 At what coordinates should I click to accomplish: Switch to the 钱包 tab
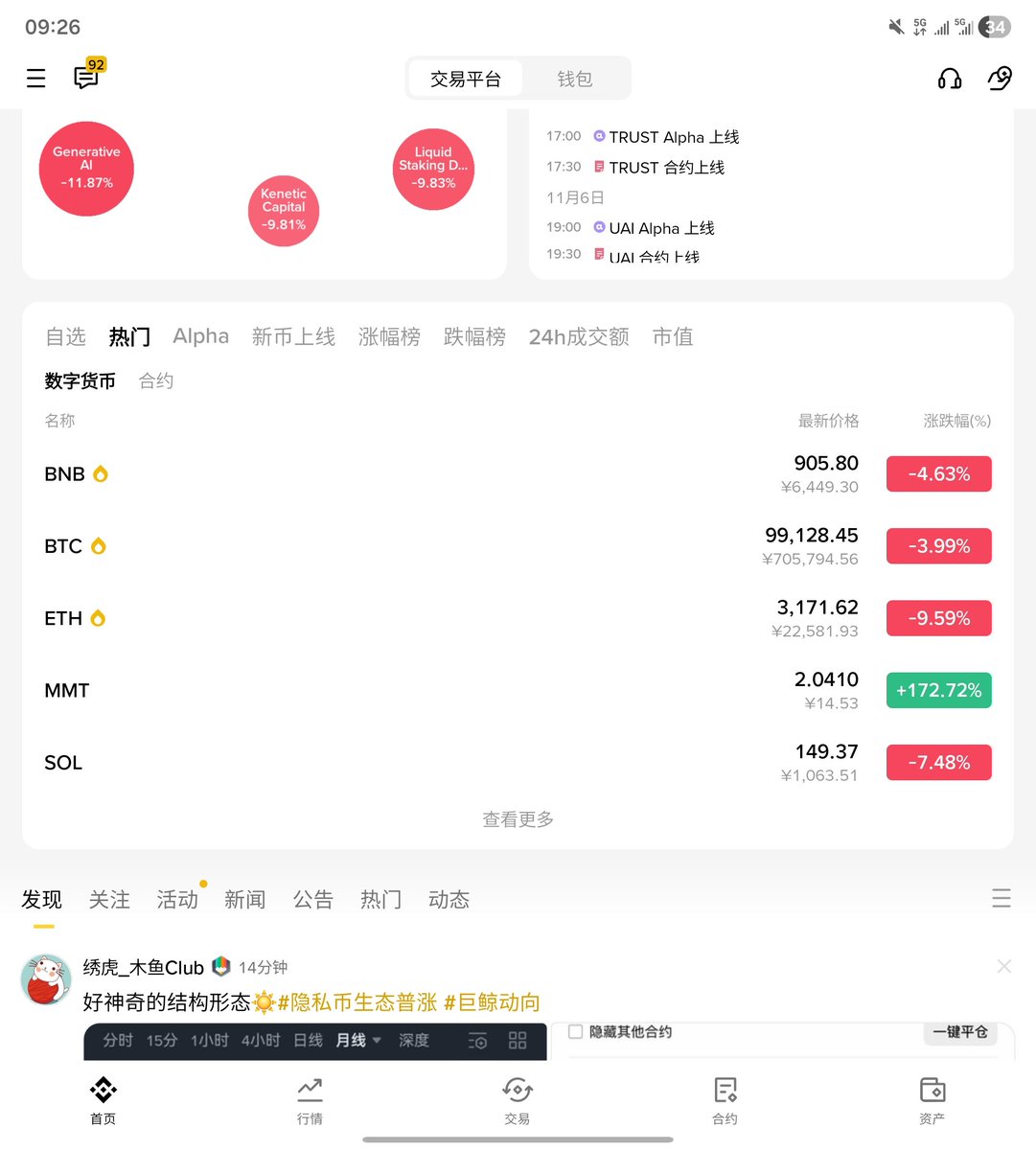(574, 79)
